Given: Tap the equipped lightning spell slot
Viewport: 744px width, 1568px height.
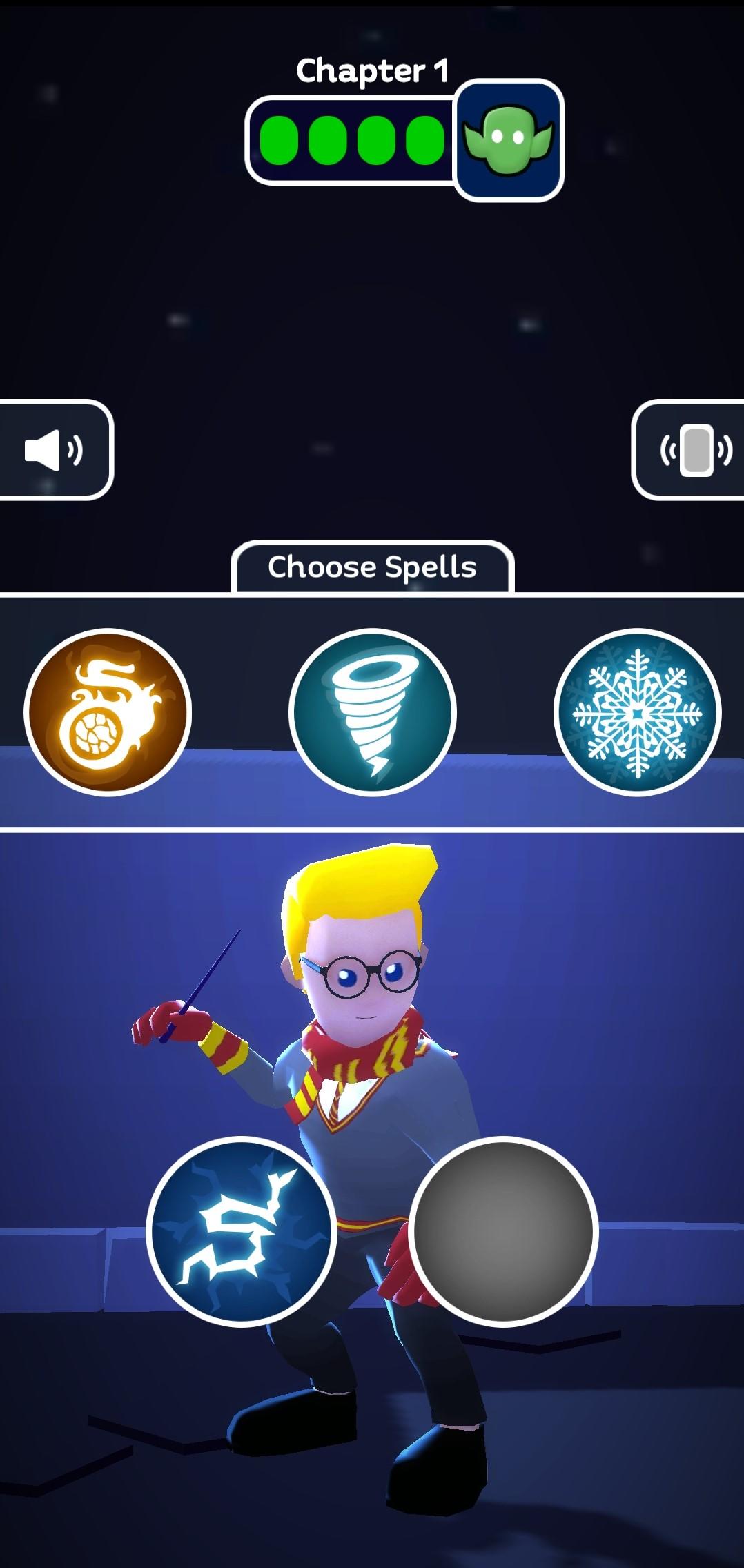Looking at the screenshot, I should click(x=242, y=1231).
